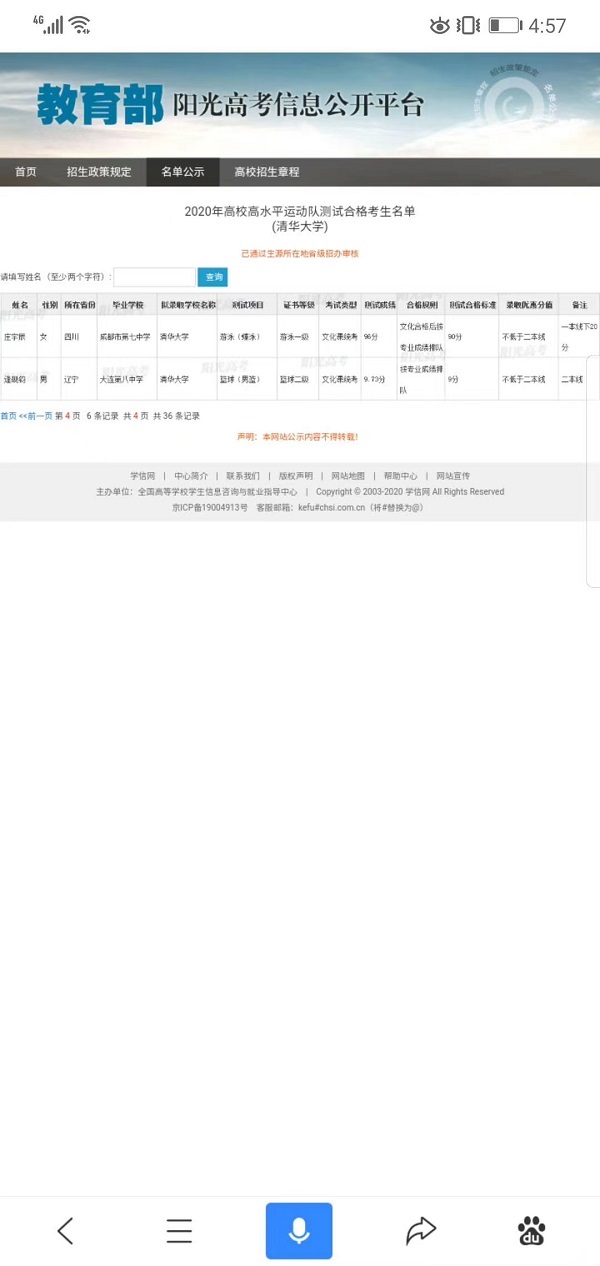
Task: Open the browser hamburger menu
Action: [x=179, y=1231]
